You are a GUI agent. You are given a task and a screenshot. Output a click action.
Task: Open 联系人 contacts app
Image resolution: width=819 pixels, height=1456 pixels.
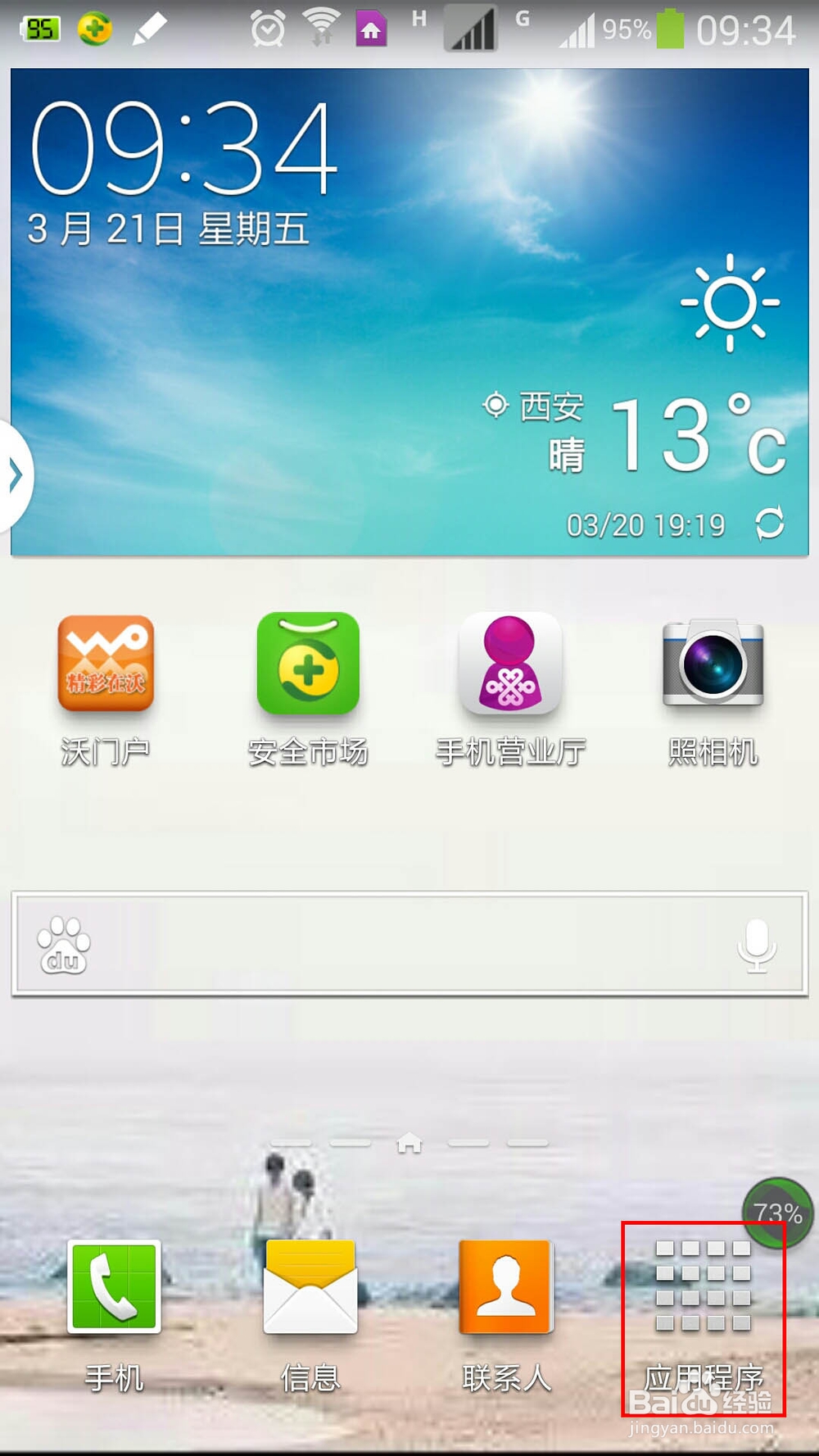[506, 1286]
